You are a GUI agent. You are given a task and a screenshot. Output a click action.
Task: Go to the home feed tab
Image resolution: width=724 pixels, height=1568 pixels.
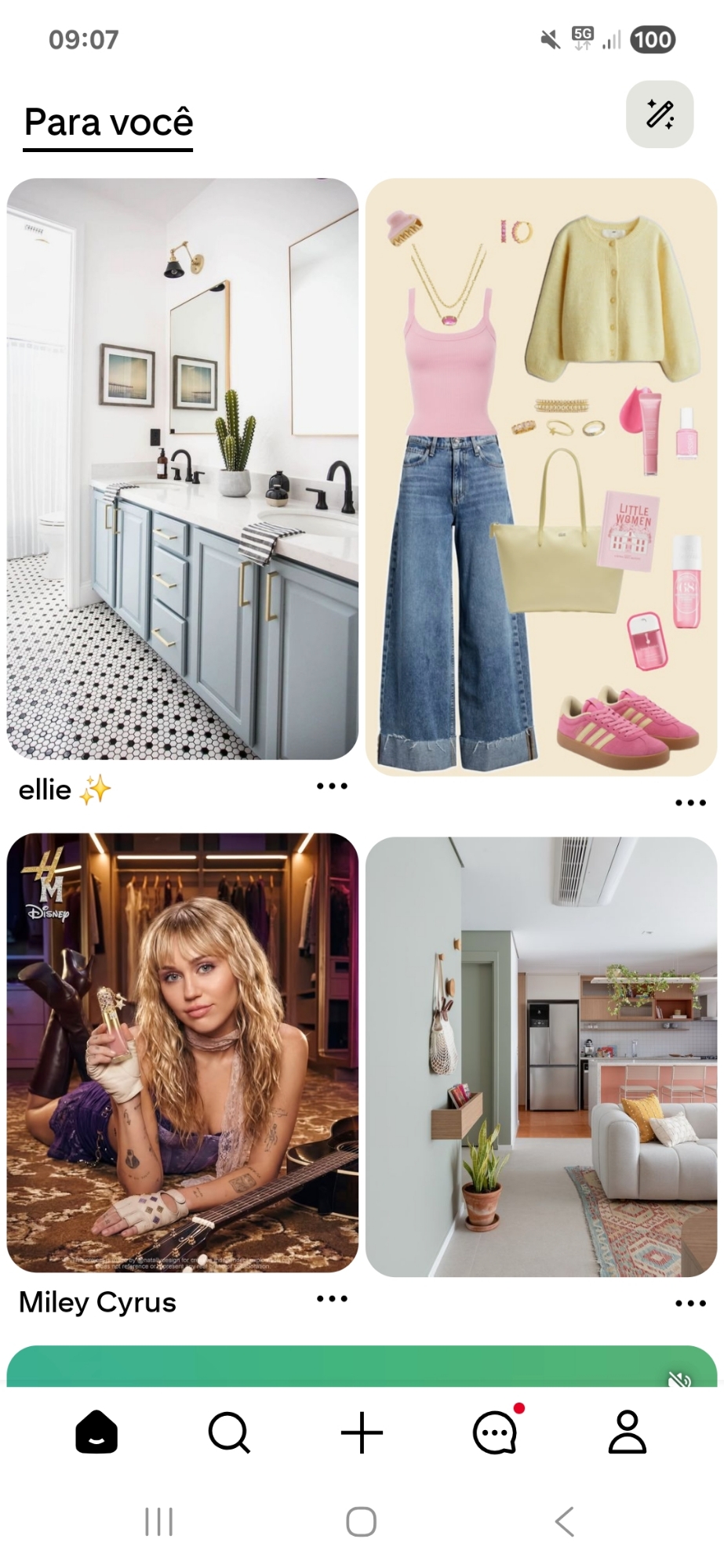pyautogui.click(x=96, y=1432)
